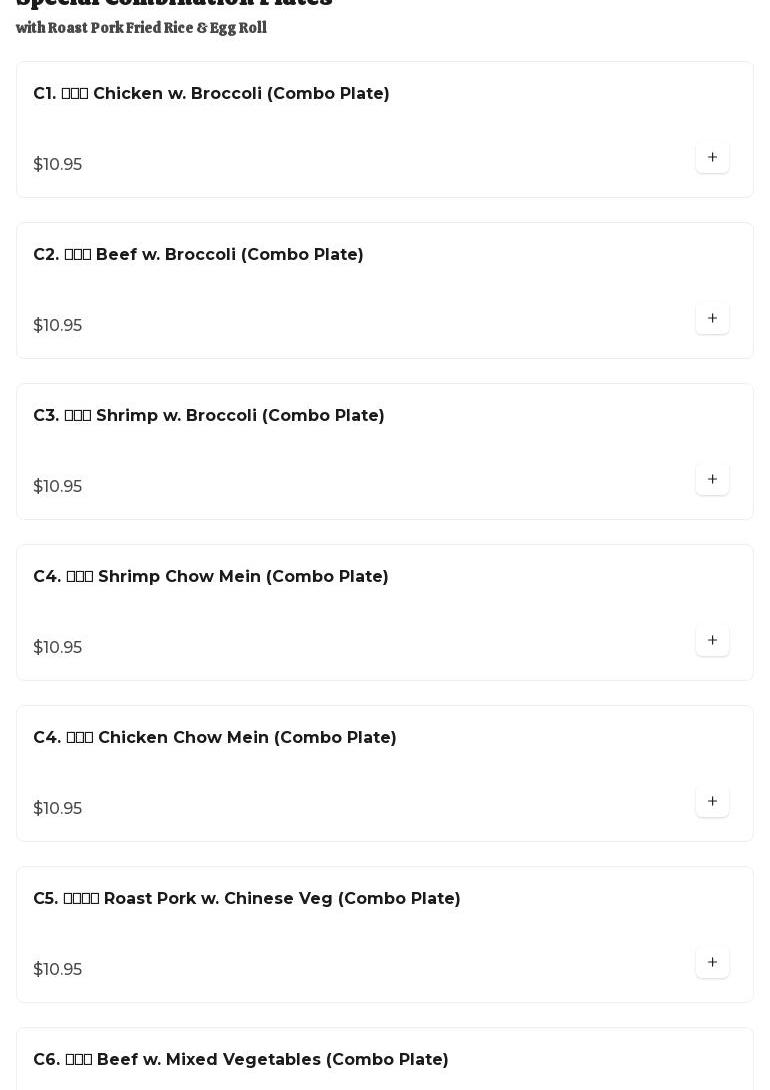Viewport: 770px width, 1090px height.
Task: Add C5 Roast Pork w. Chinese Veg
Action: coord(712,962)
